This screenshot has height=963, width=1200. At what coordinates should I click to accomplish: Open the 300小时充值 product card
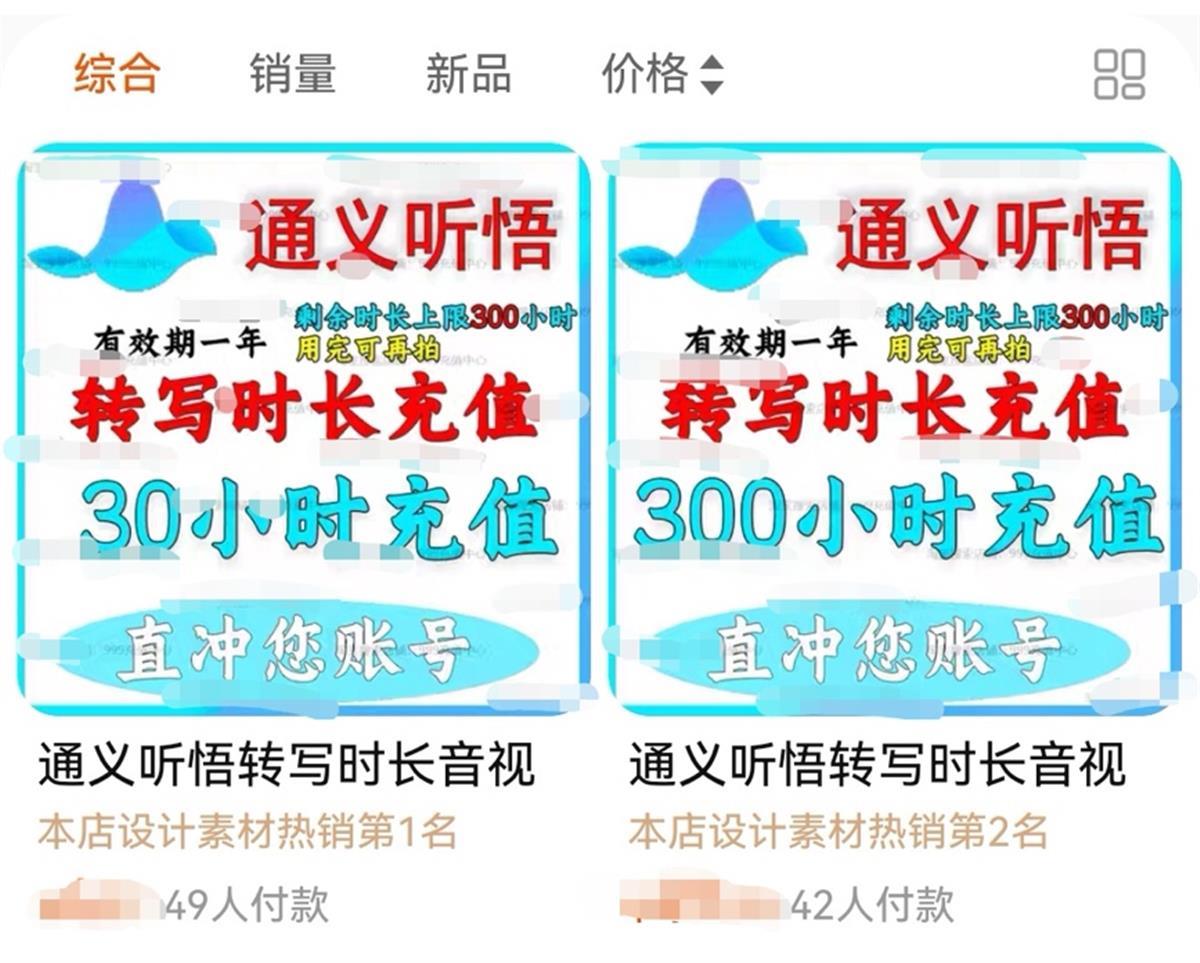click(x=893, y=428)
